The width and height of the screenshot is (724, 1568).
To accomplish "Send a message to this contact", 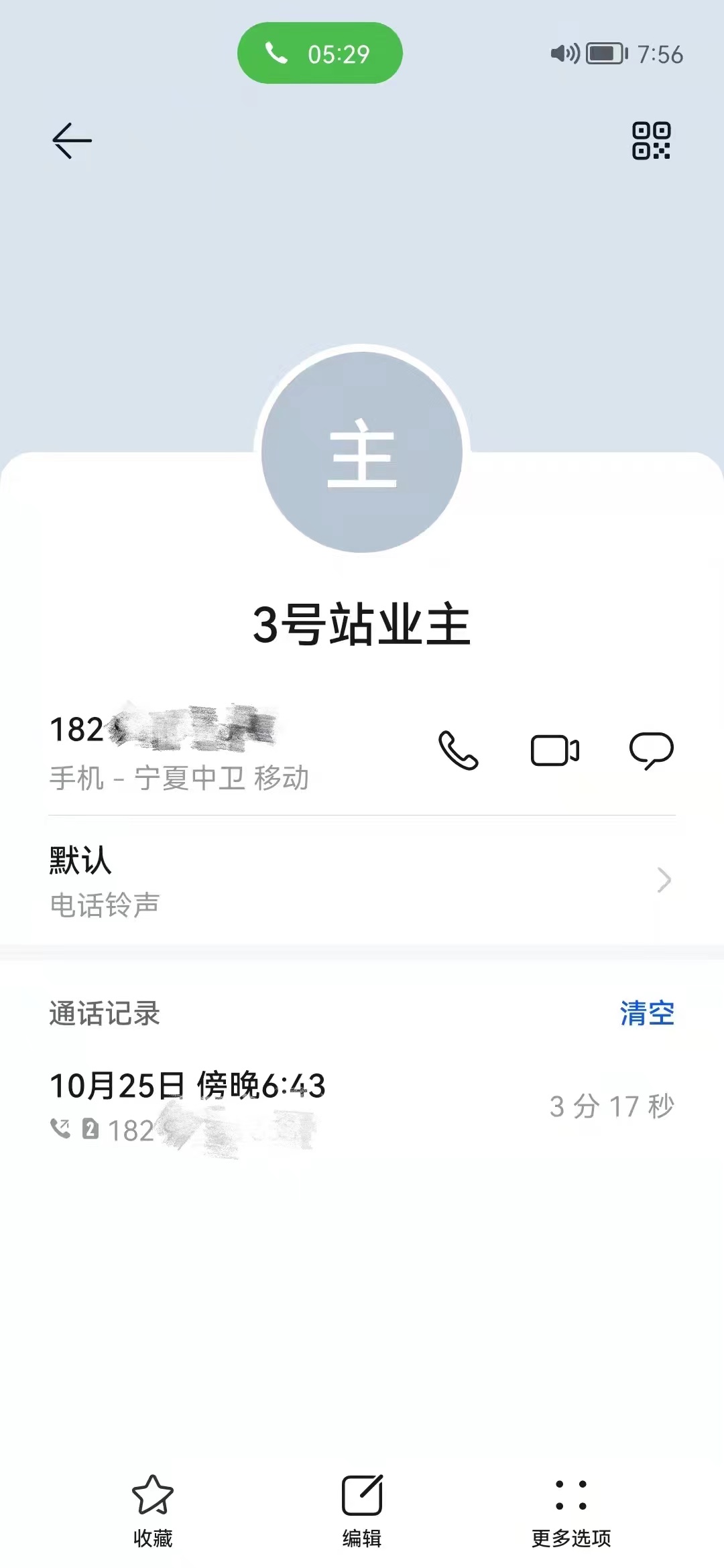I will pos(651,750).
